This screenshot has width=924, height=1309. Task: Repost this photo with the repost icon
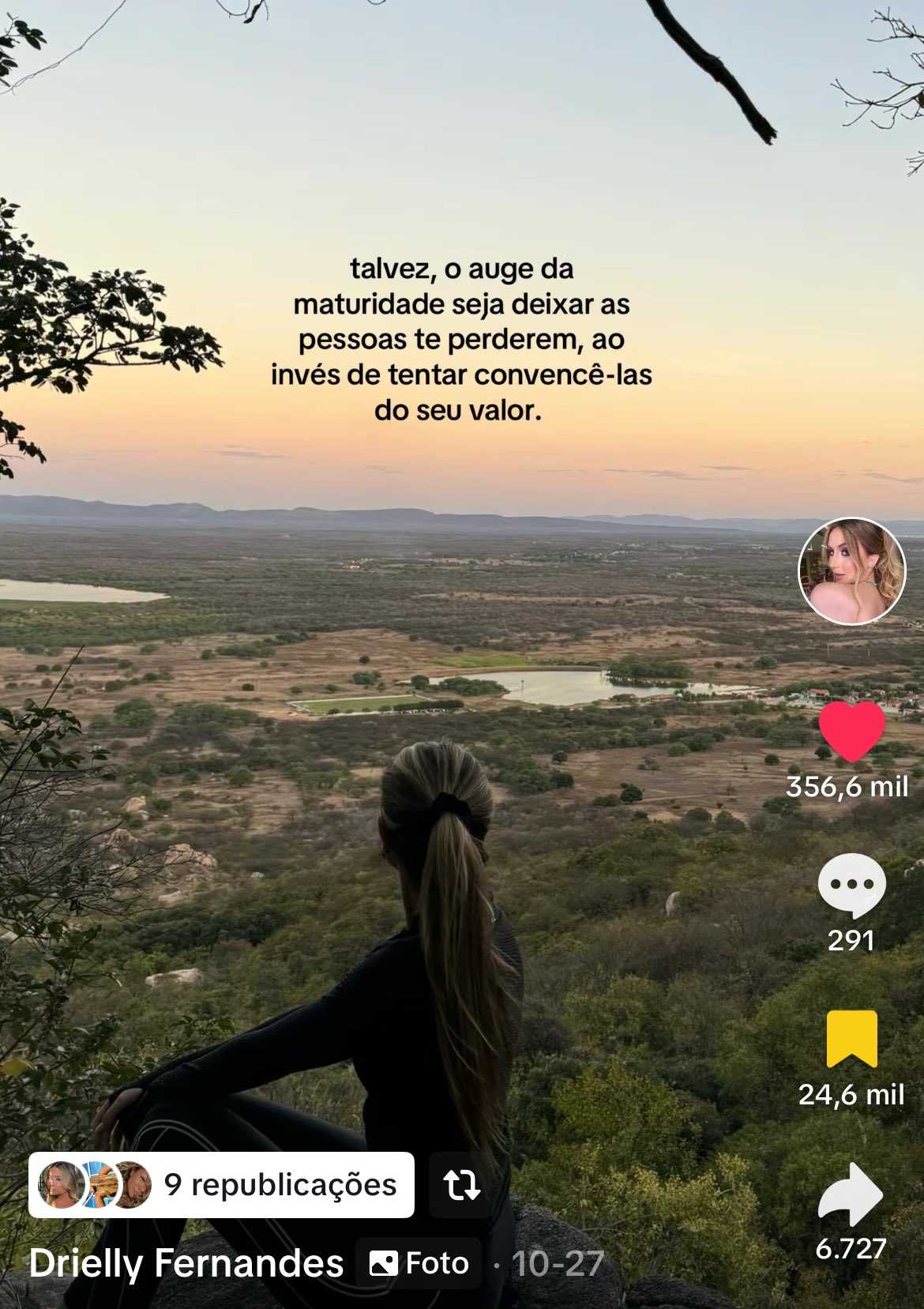[461, 1184]
